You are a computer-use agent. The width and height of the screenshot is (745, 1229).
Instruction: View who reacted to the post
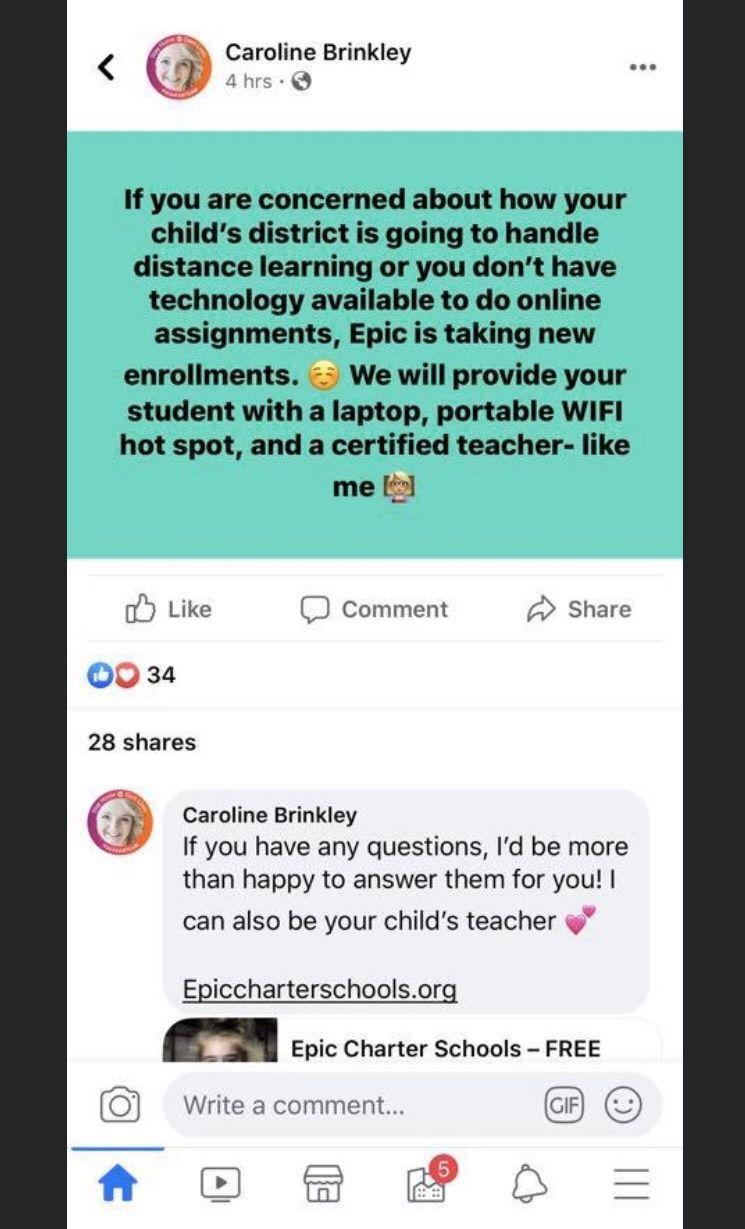[131, 675]
